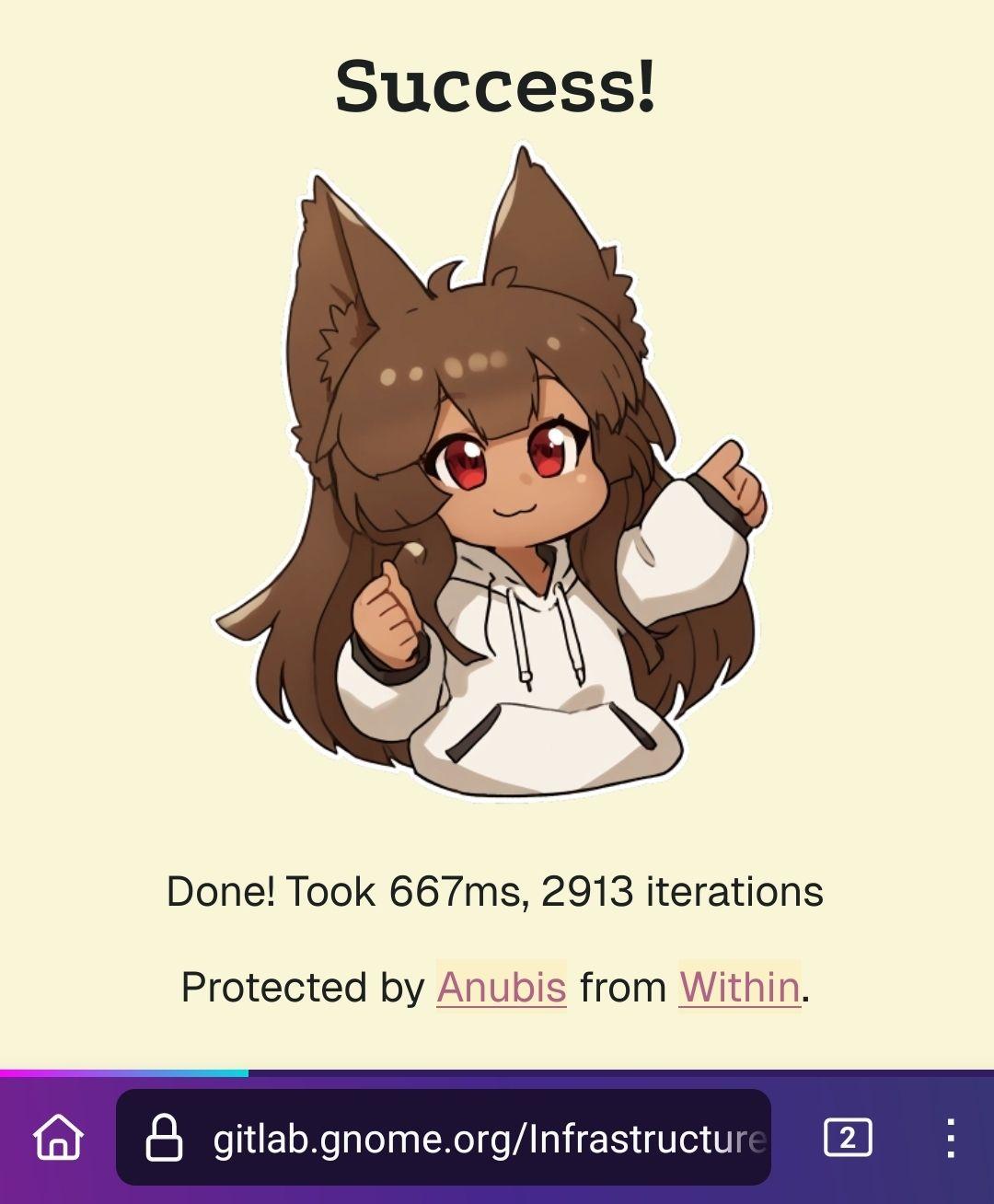Open the Within link
The image size is (994, 1204).
[739, 988]
